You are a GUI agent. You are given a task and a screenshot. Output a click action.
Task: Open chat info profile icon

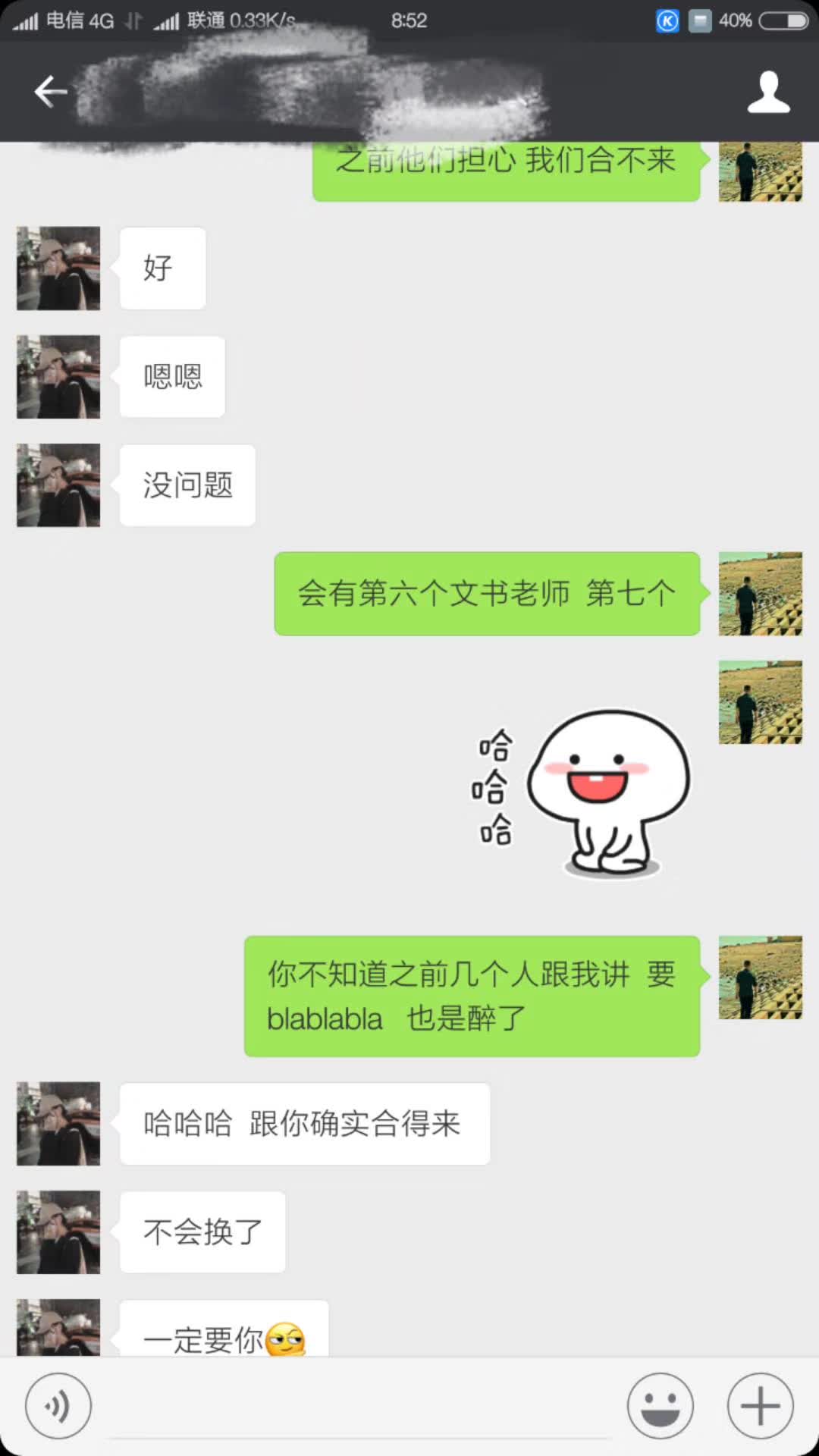click(768, 92)
